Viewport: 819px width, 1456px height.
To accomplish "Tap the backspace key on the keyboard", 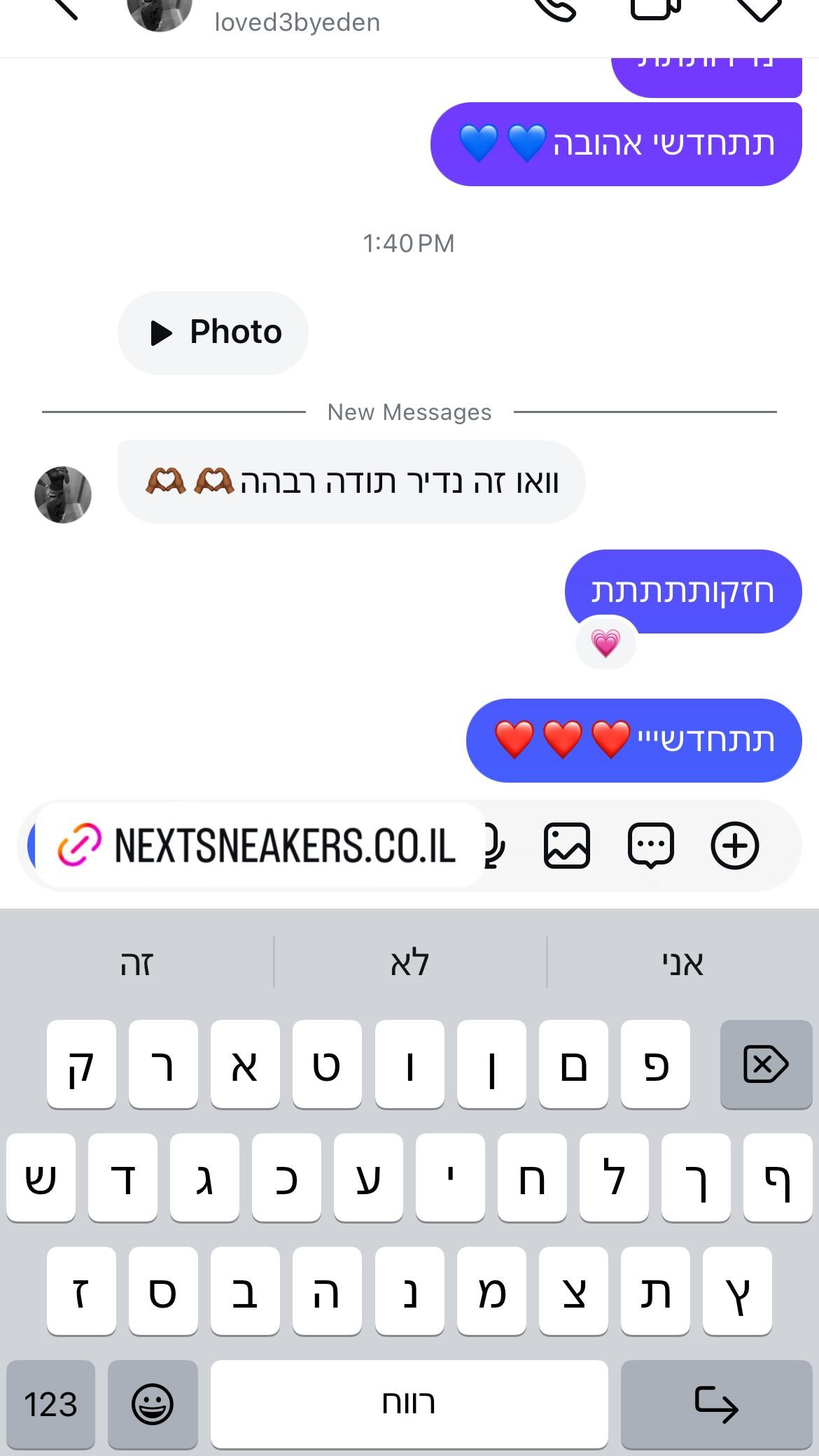I will tap(766, 1064).
